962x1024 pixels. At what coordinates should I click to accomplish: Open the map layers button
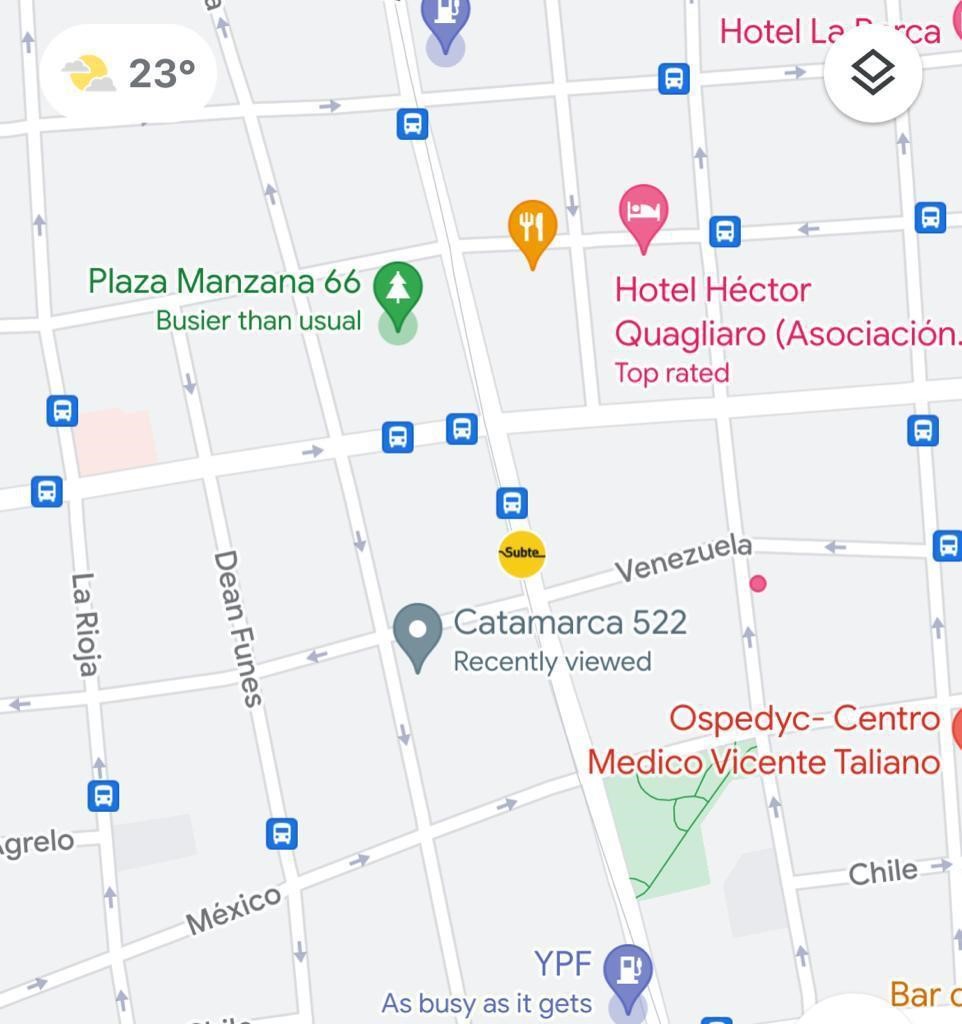click(x=872, y=73)
